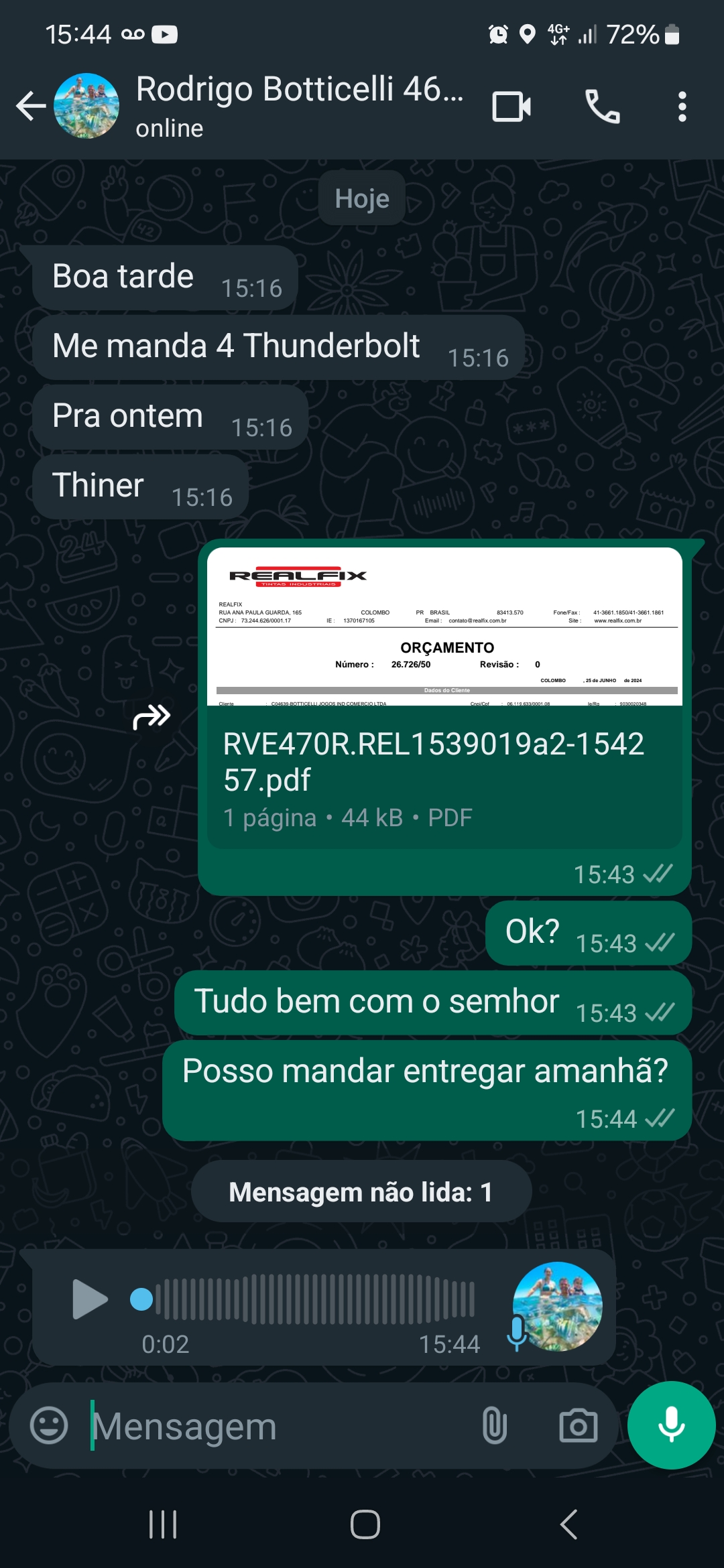Start a video call with Rodrigo
This screenshot has width=724, height=1568.
(511, 107)
